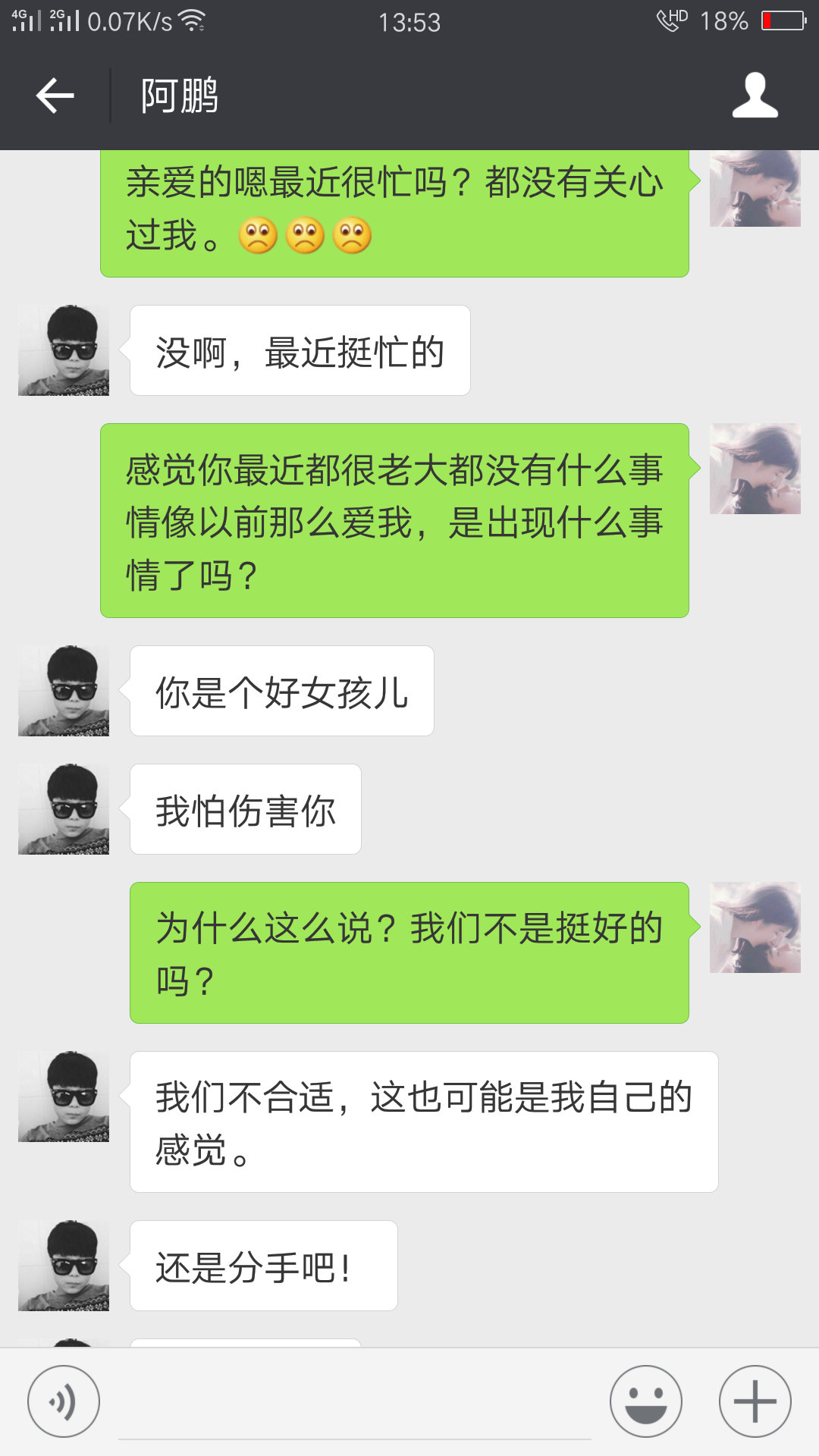Screen dimensions: 819x1456
Task: Open 阿鹏's avatar beside "还是分手吧!"
Action: [x=64, y=1265]
